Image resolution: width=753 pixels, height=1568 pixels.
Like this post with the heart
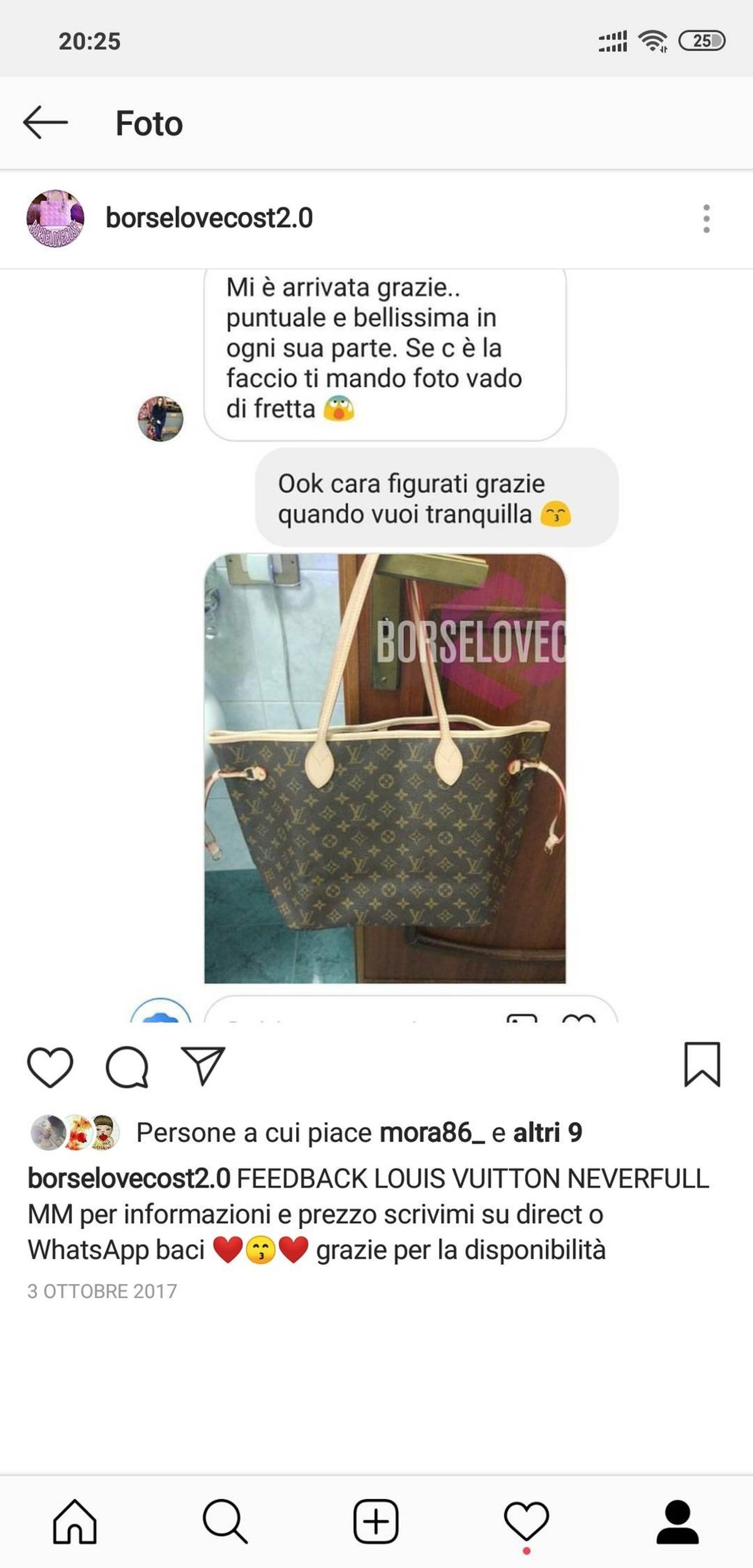pyautogui.click(x=51, y=1067)
